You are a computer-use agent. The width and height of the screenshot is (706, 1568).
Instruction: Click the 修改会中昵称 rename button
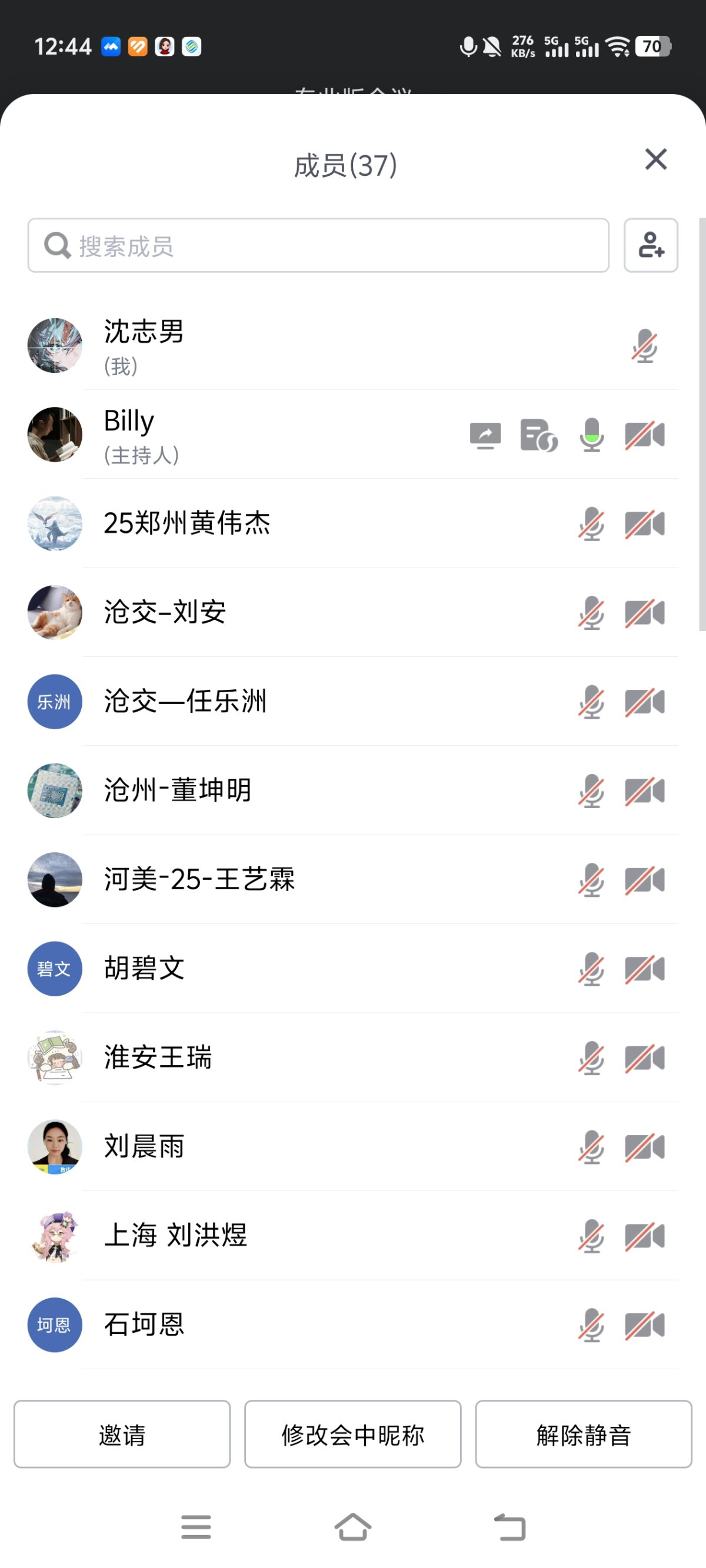coord(352,1434)
